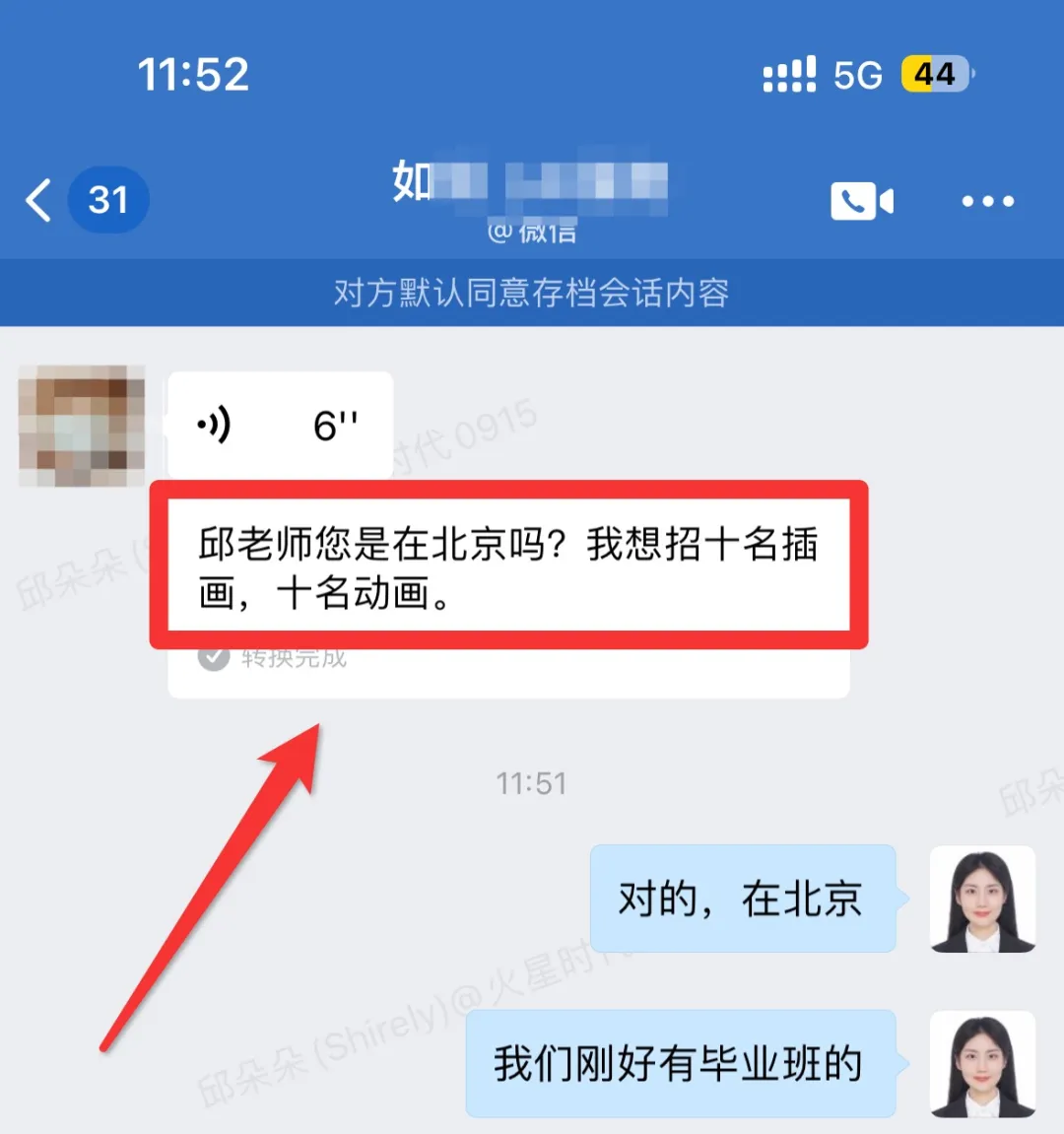Viewport: 1064px width, 1134px height.
Task: Go back to the chat list
Action: [39, 201]
